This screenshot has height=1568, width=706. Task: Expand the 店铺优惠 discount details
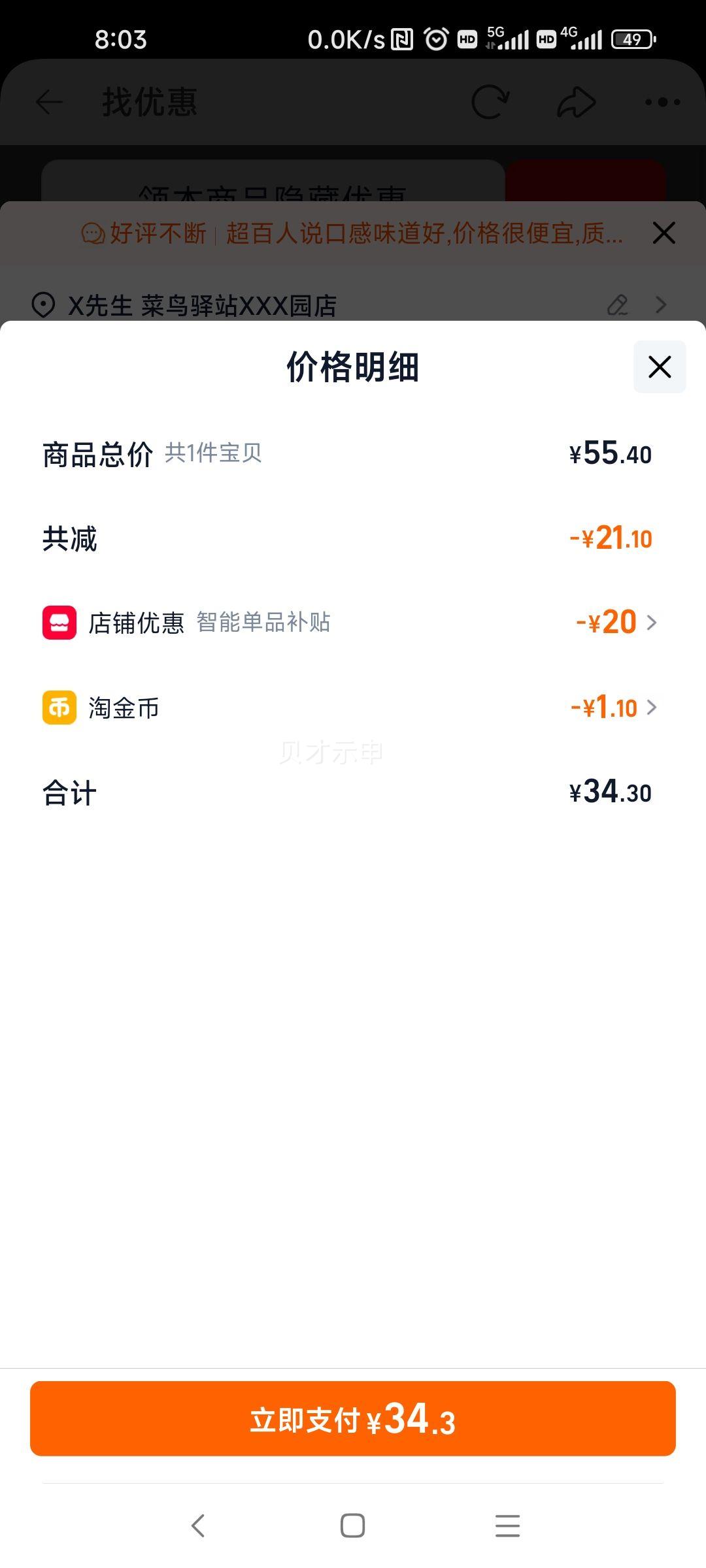point(651,623)
